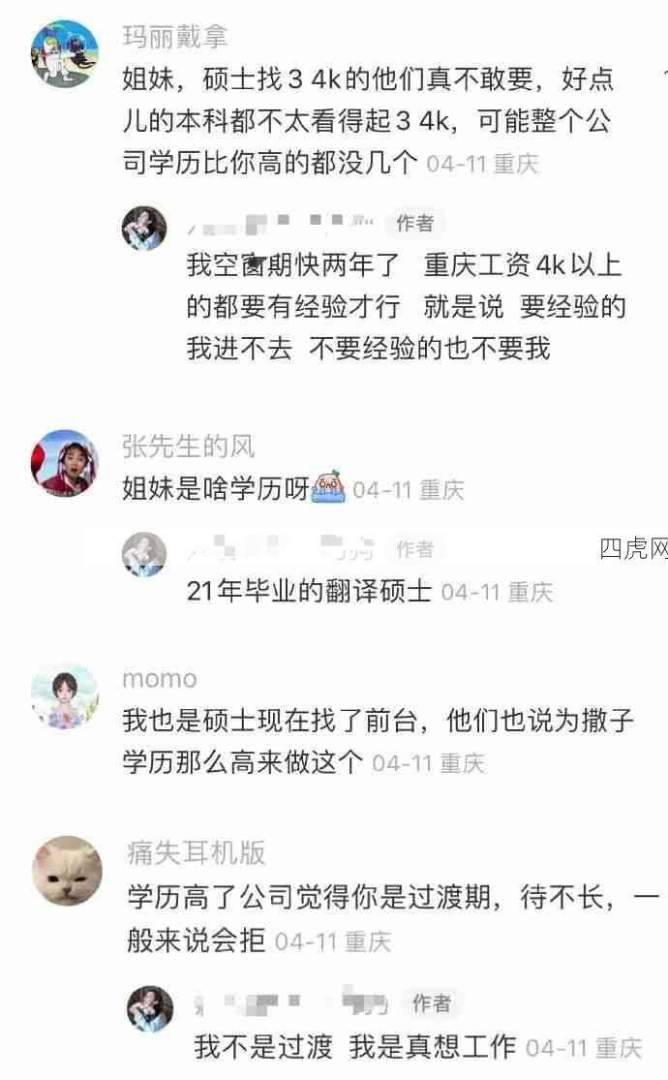Open 张先生的风's avatar
Screen dimensions: 668x1080
coord(65,463)
